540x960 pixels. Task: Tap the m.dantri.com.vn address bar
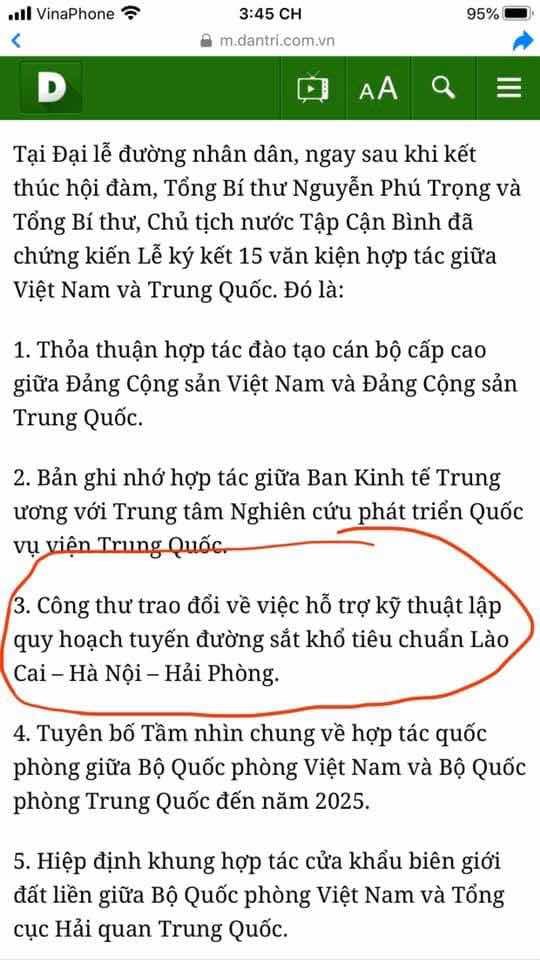[x=268, y=41]
